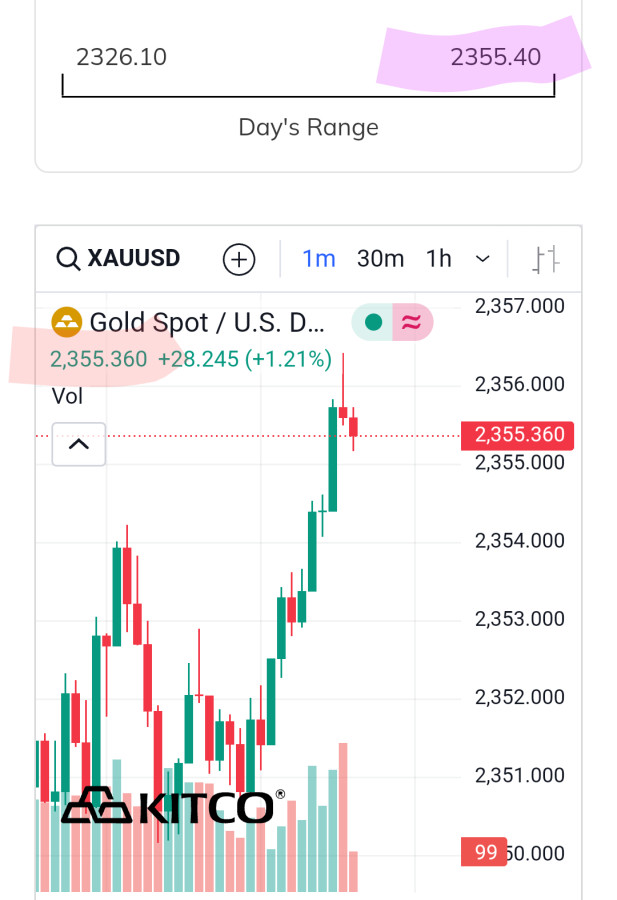Change chart interval to 1h
This screenshot has height=900, width=617.
point(439,259)
